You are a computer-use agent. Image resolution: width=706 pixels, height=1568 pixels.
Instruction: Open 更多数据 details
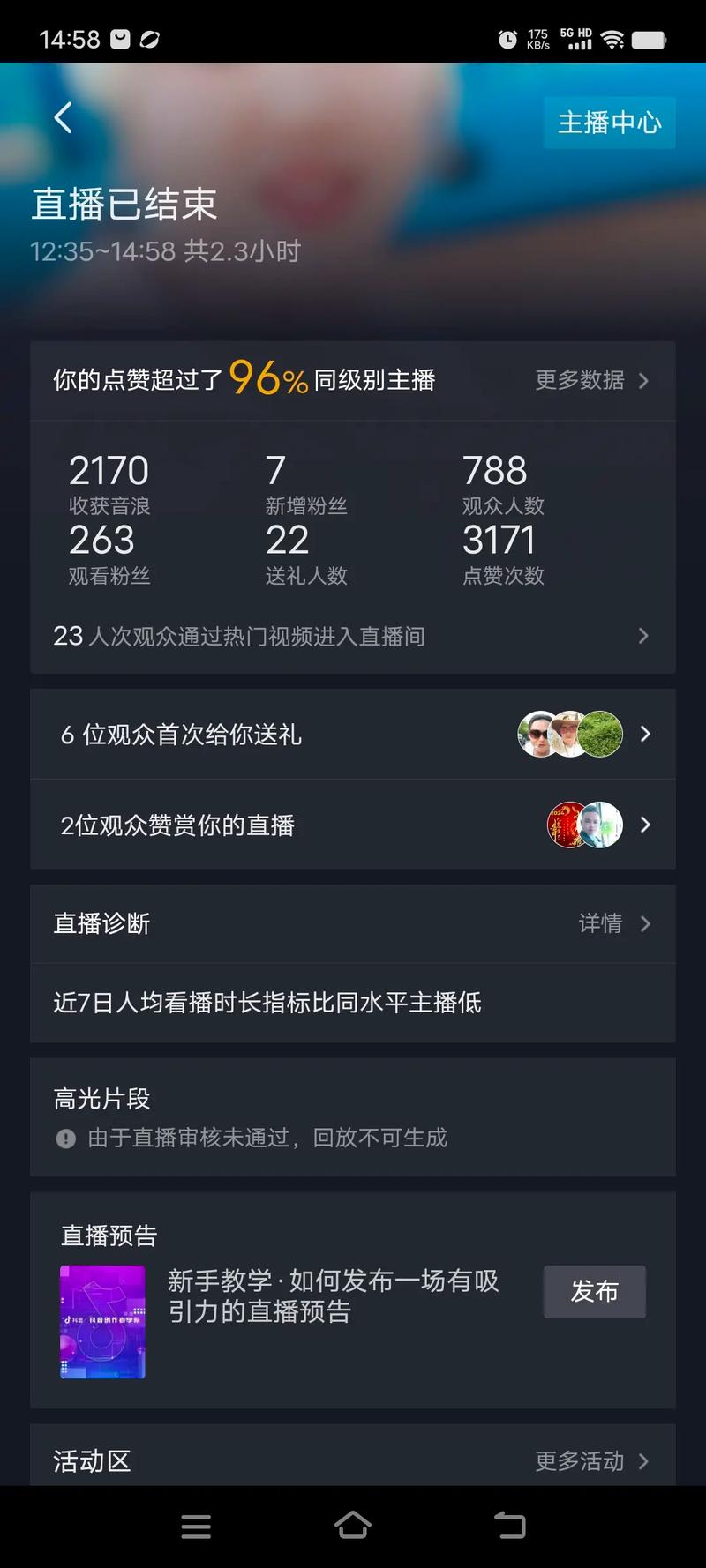point(580,380)
